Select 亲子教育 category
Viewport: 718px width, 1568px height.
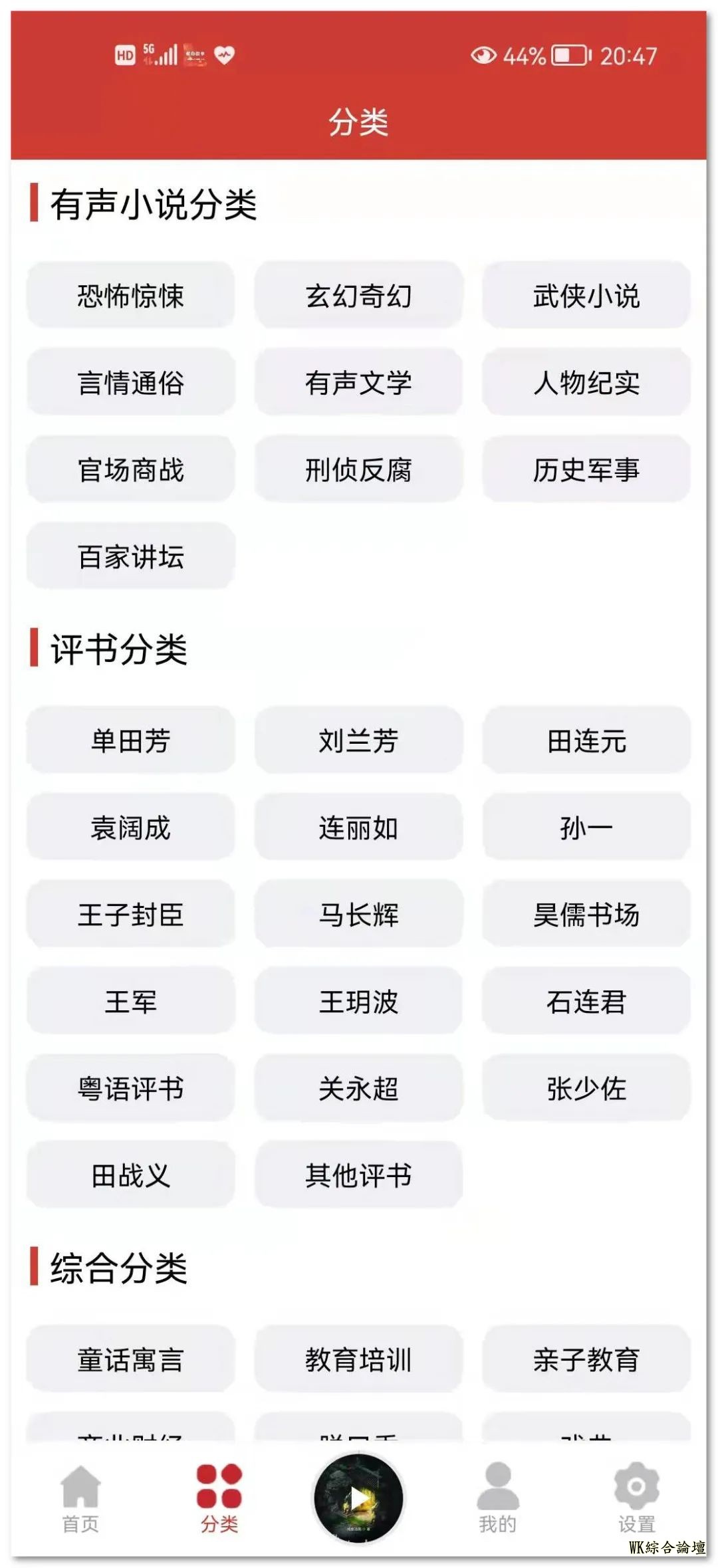tap(586, 1359)
